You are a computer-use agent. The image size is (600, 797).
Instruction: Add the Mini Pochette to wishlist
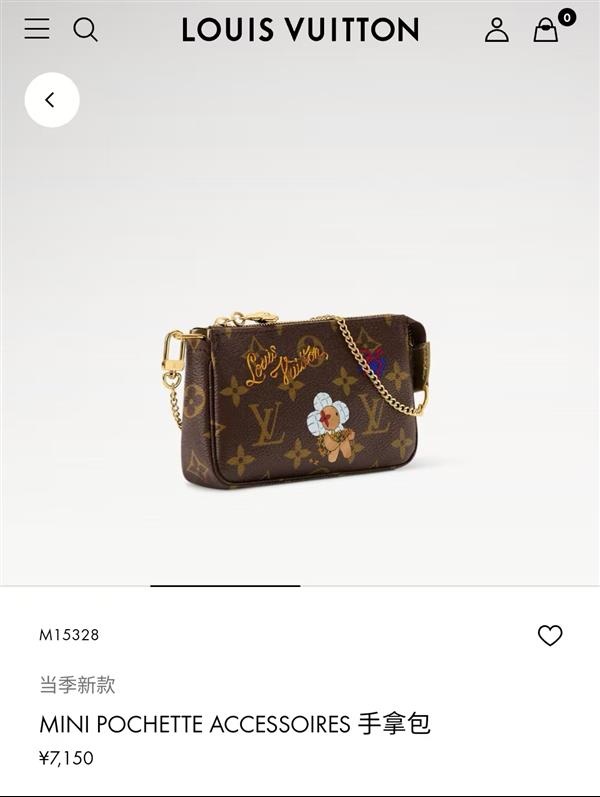550,635
